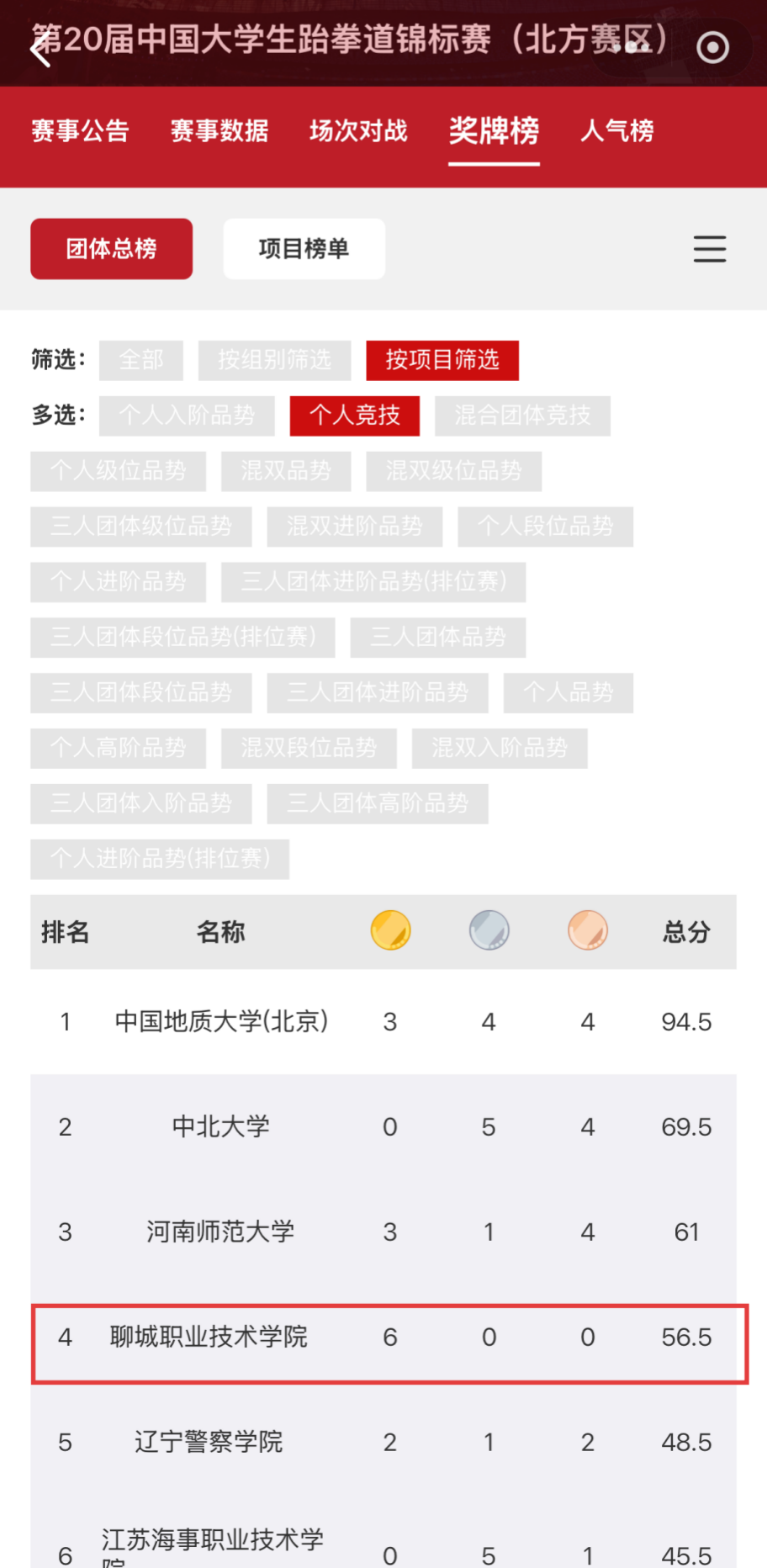767x1568 pixels.
Task: Select 混合团体竞技 event chip
Action: click(522, 416)
